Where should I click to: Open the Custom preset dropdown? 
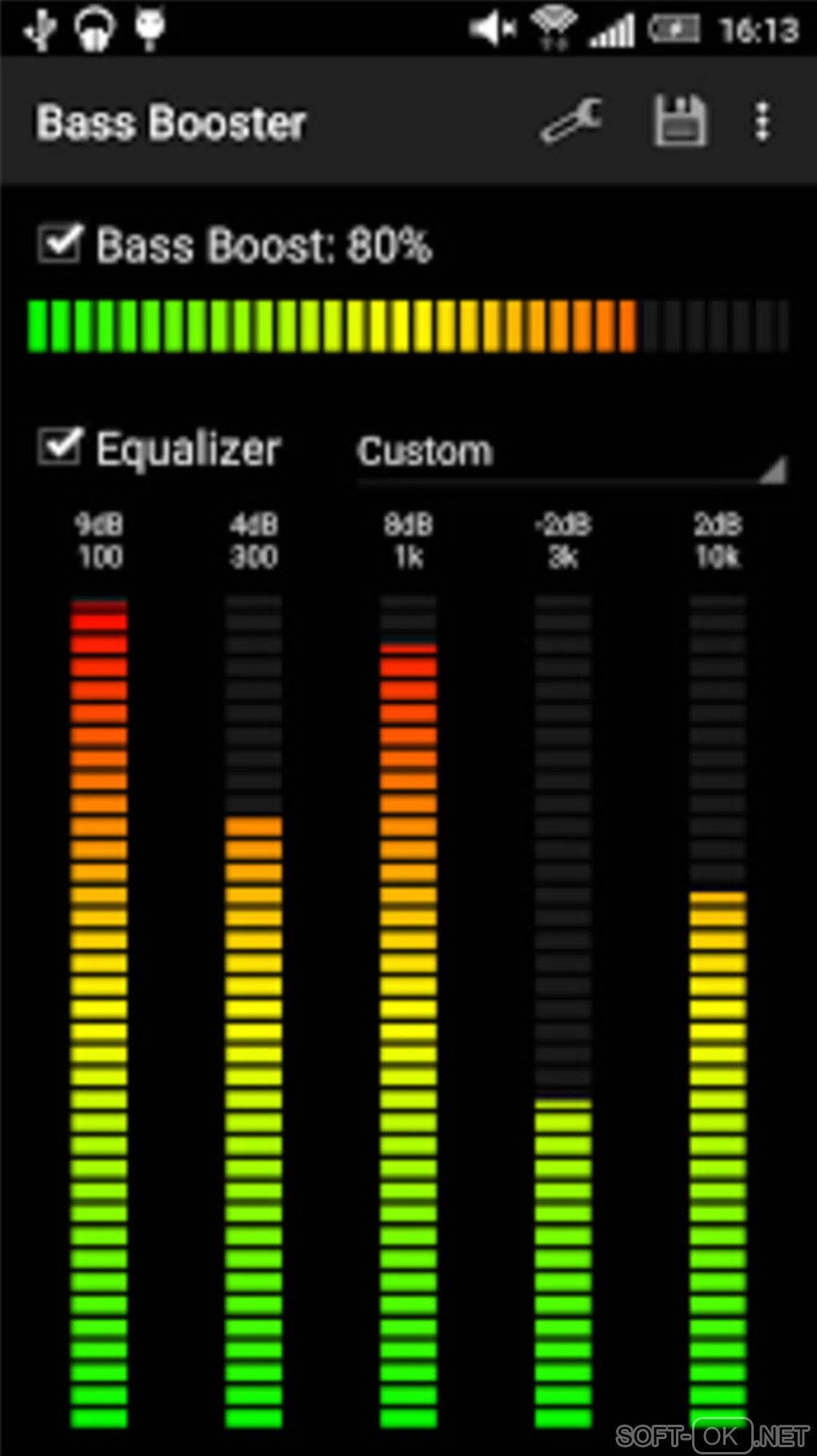[570, 454]
